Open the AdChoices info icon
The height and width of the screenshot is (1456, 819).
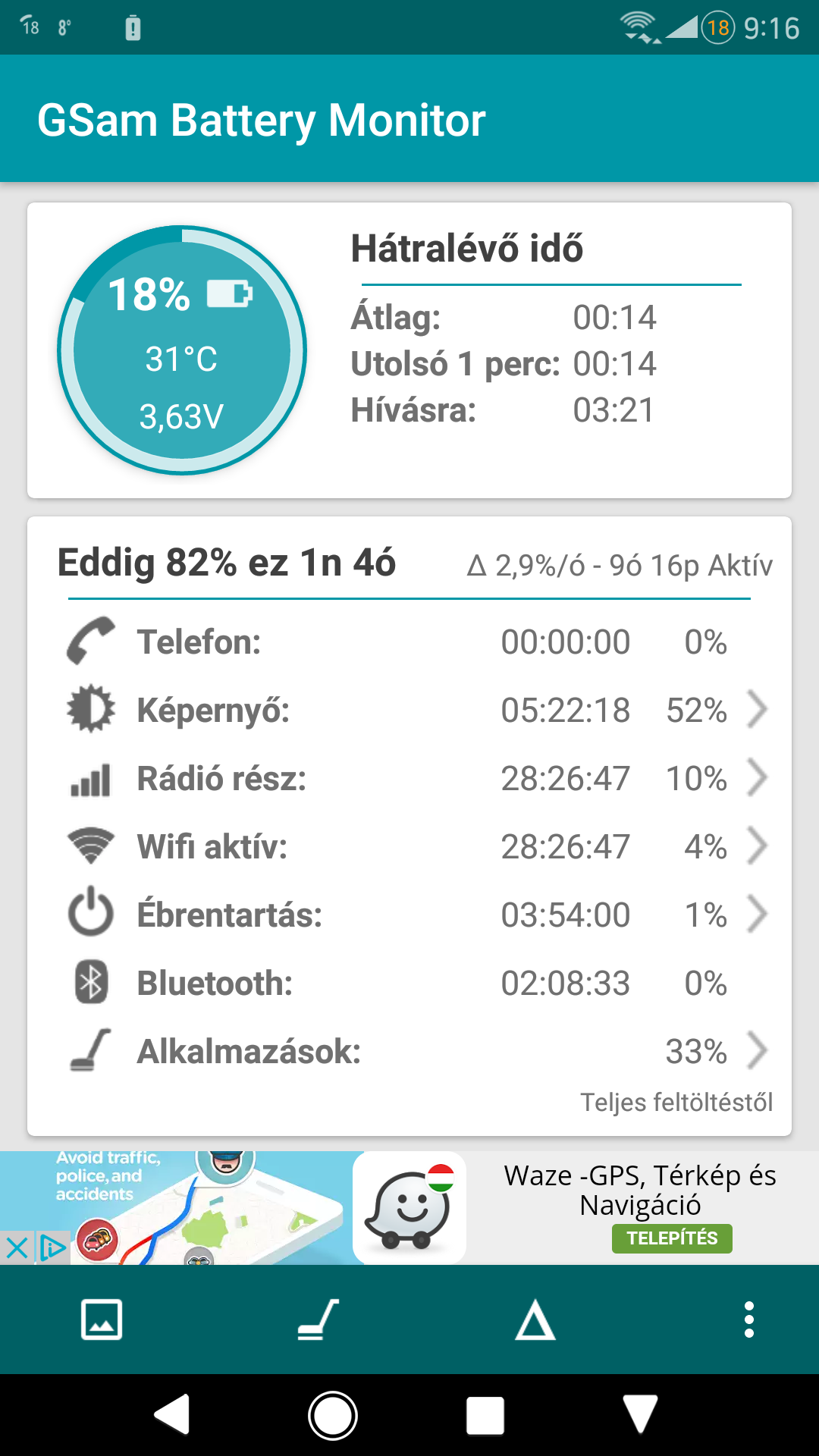point(52,1247)
